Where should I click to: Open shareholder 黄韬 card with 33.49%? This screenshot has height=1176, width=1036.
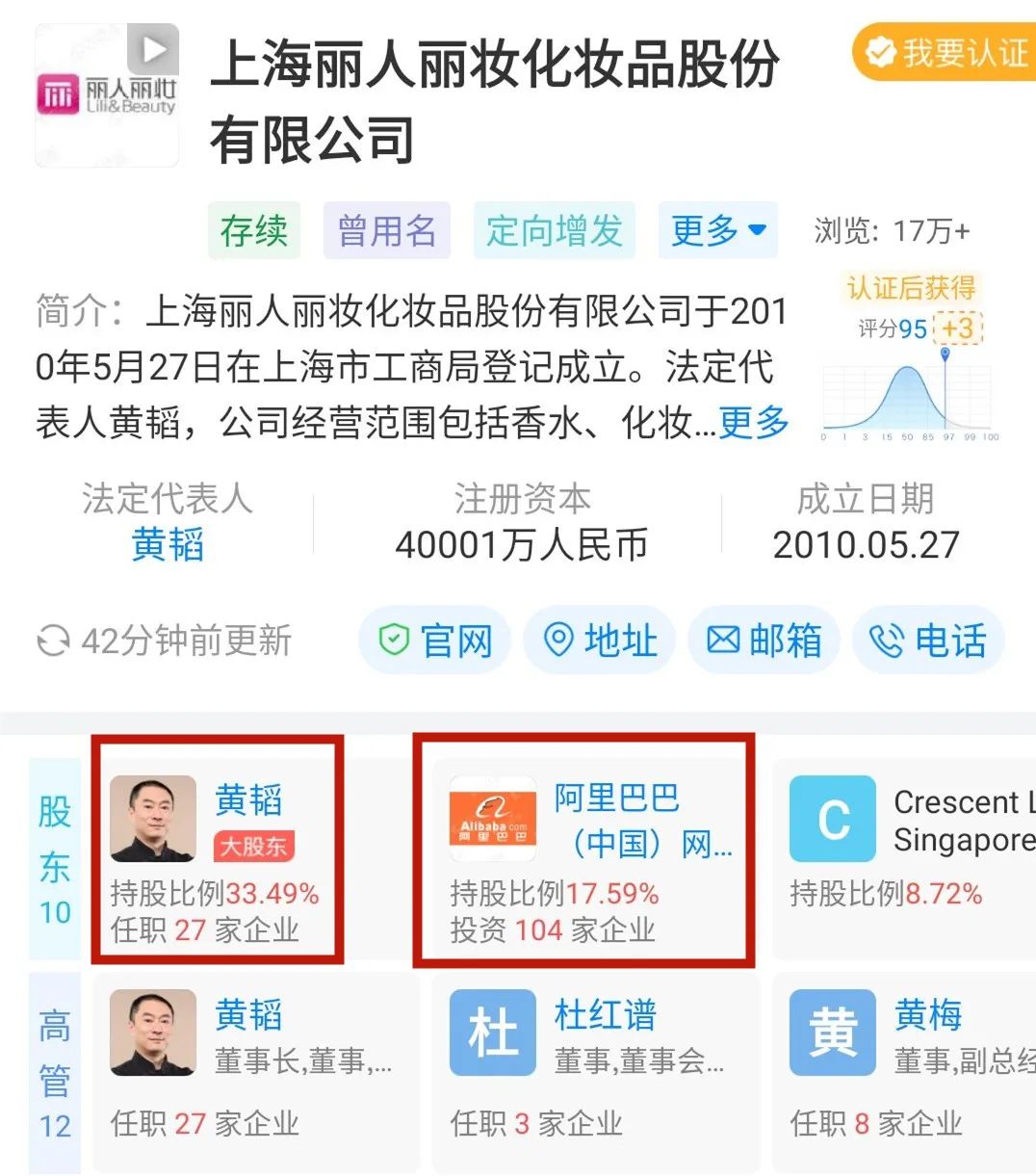[x=218, y=849]
